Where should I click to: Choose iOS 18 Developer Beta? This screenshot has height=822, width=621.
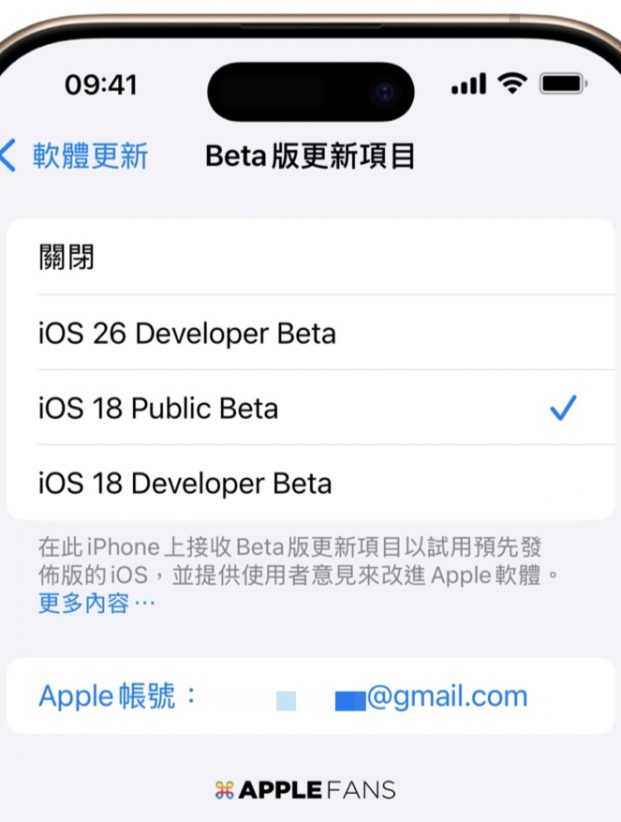click(x=310, y=483)
